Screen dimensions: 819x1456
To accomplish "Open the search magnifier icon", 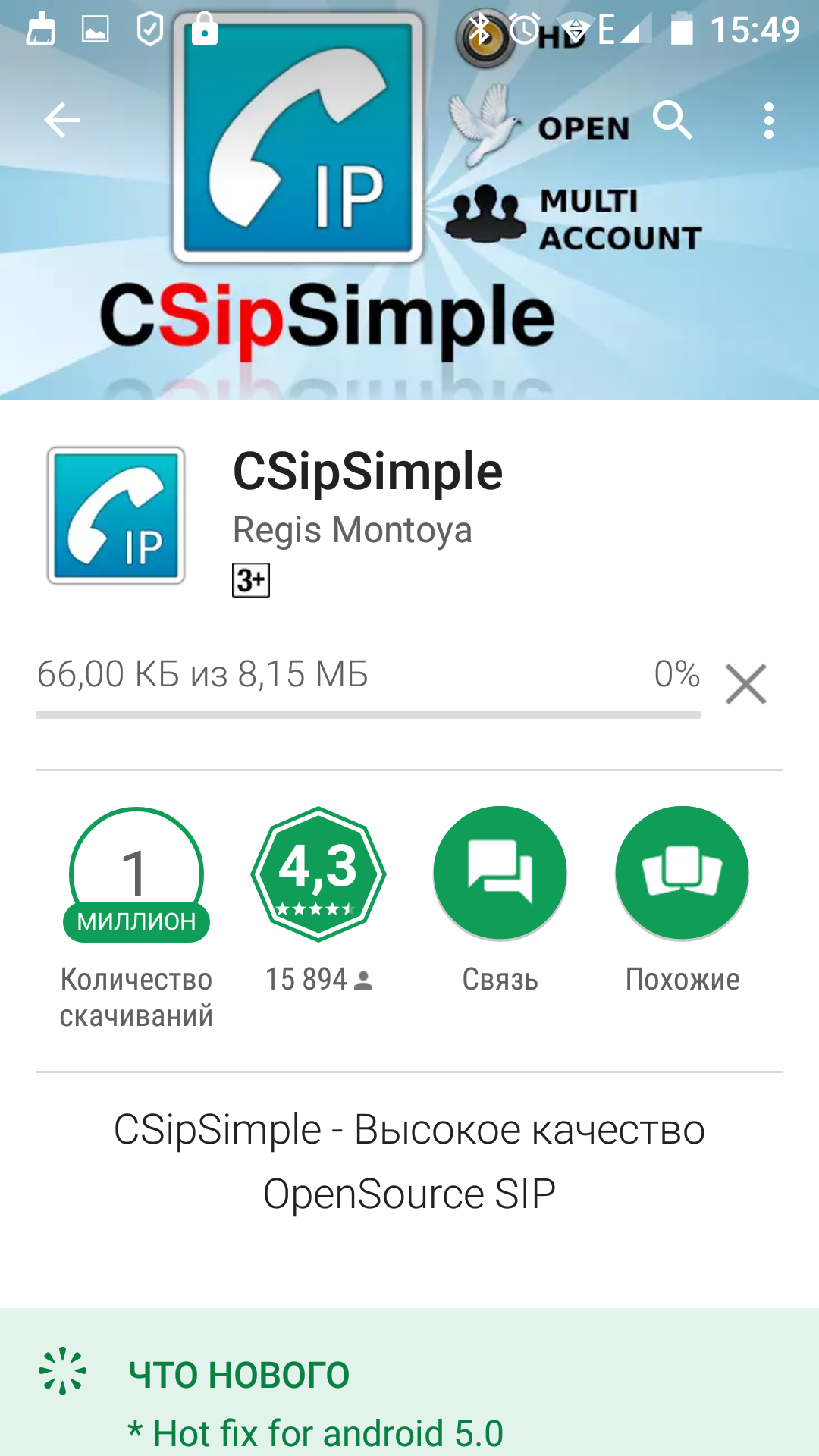I will tap(673, 120).
